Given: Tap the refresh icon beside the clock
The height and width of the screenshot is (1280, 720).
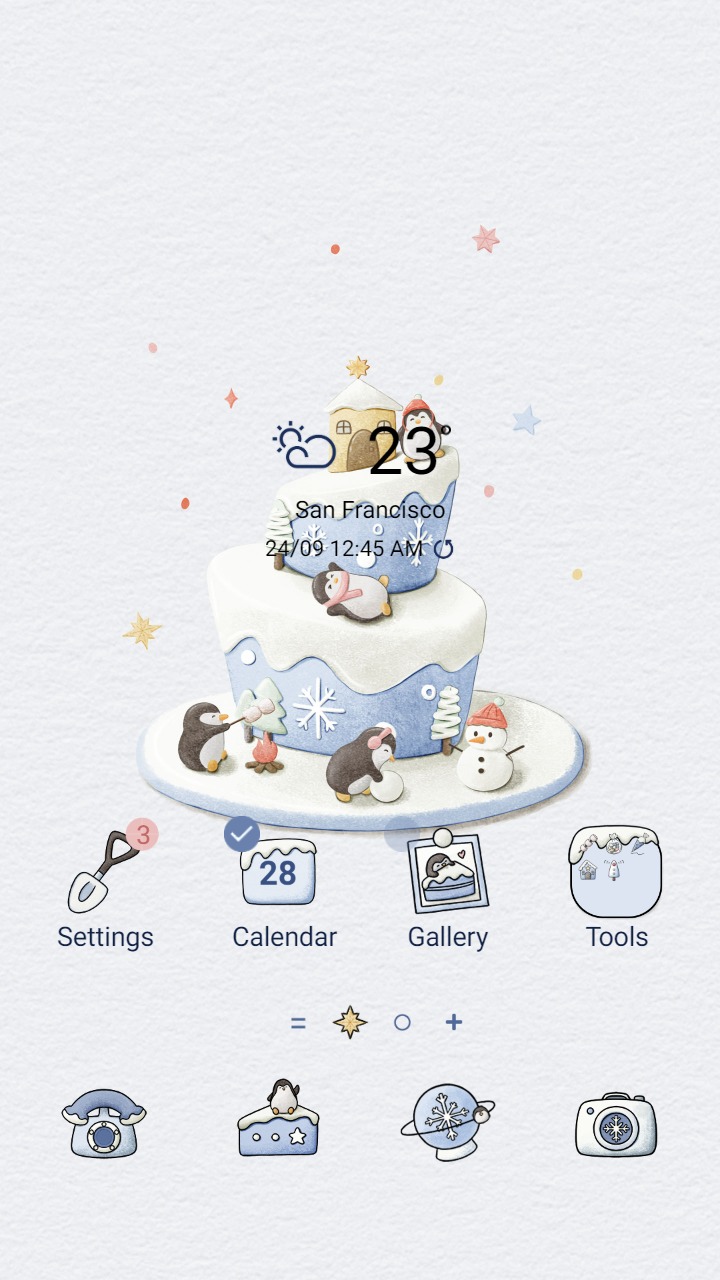Looking at the screenshot, I should [x=442, y=548].
